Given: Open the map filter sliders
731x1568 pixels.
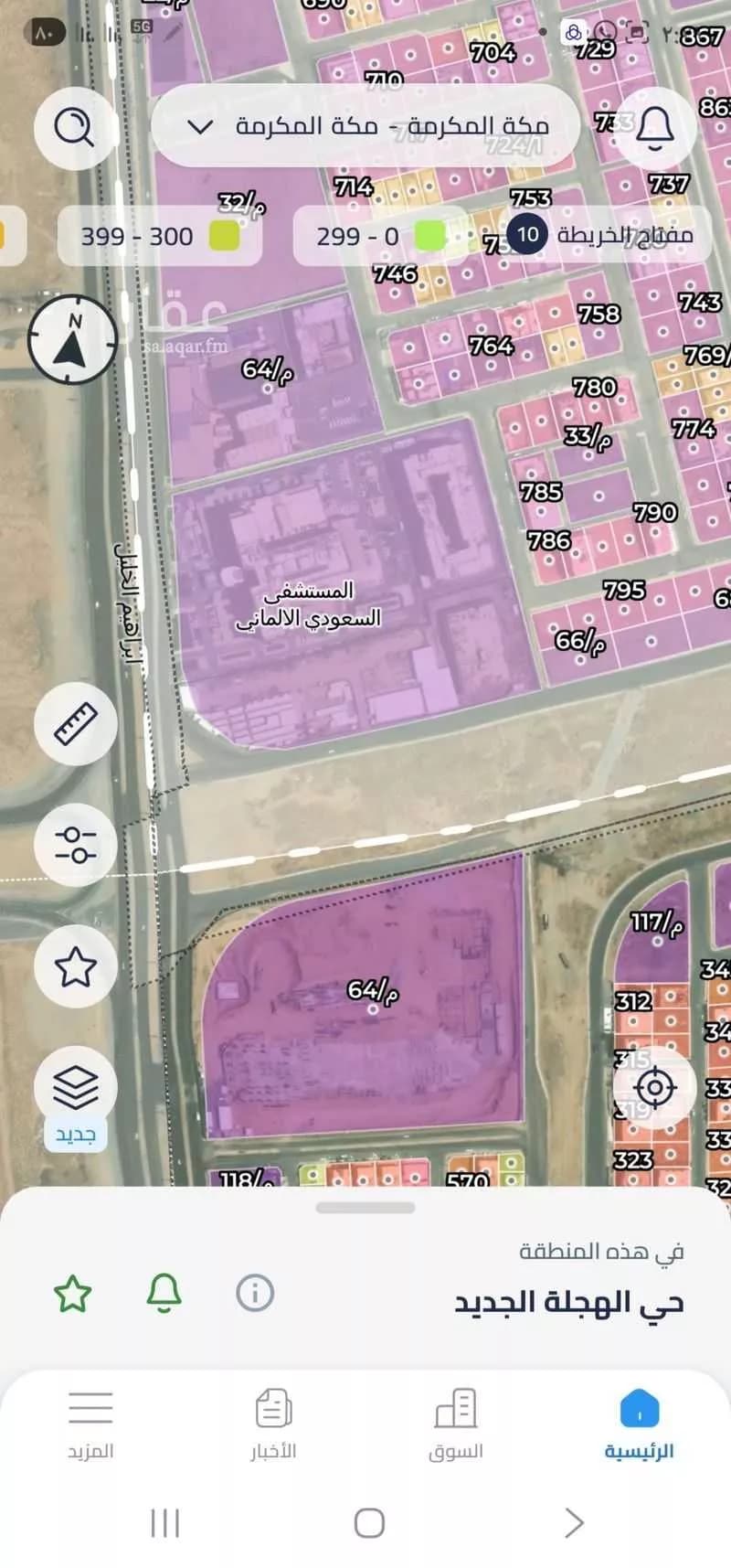Looking at the screenshot, I should click(x=75, y=845).
